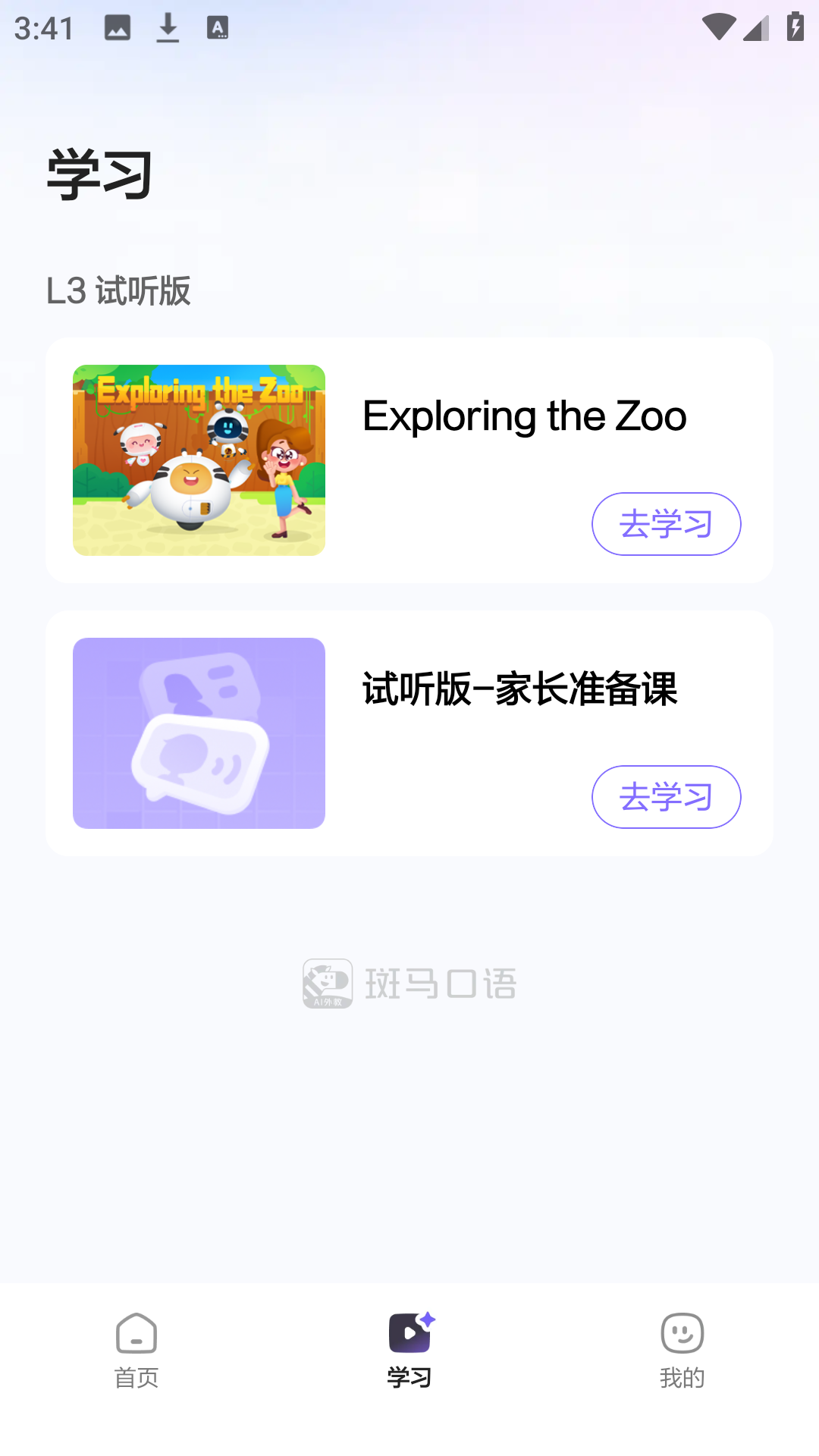Tap the 试听版-家长准备课 purple thumbnail
Image resolution: width=819 pixels, height=1456 pixels.
tap(199, 733)
